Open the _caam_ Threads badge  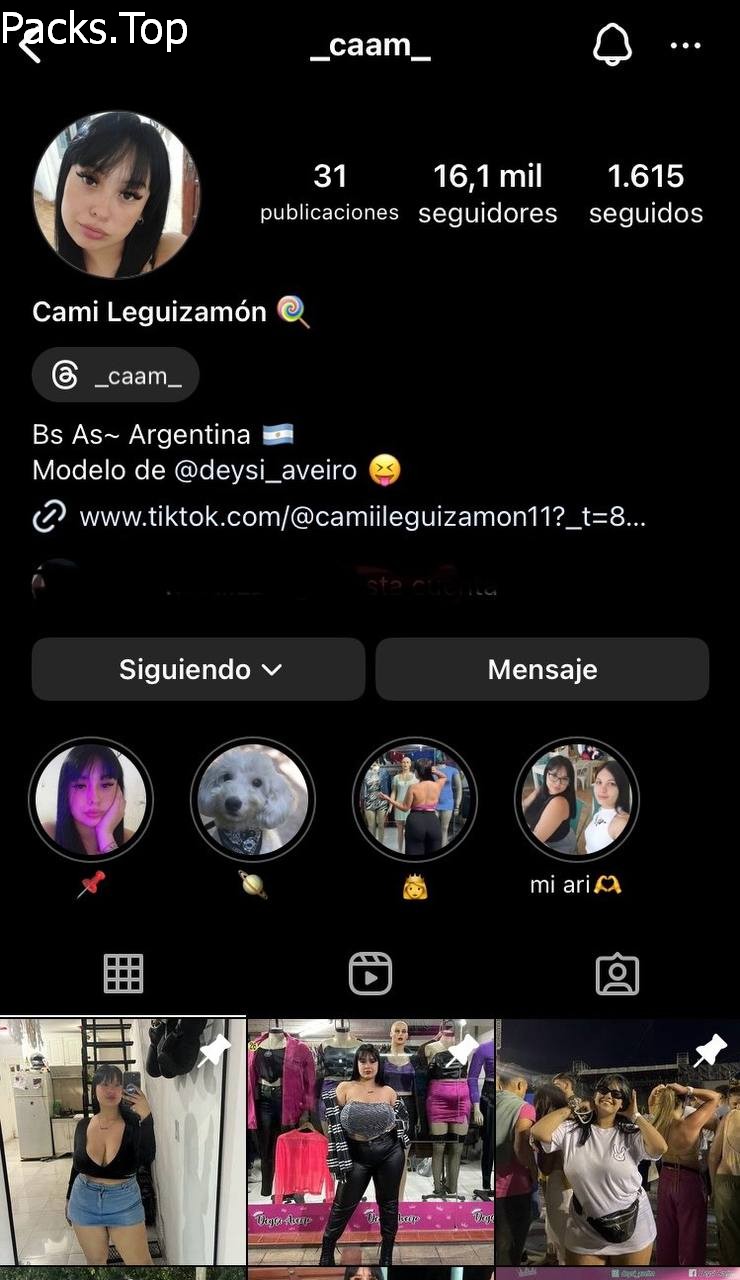coord(116,375)
